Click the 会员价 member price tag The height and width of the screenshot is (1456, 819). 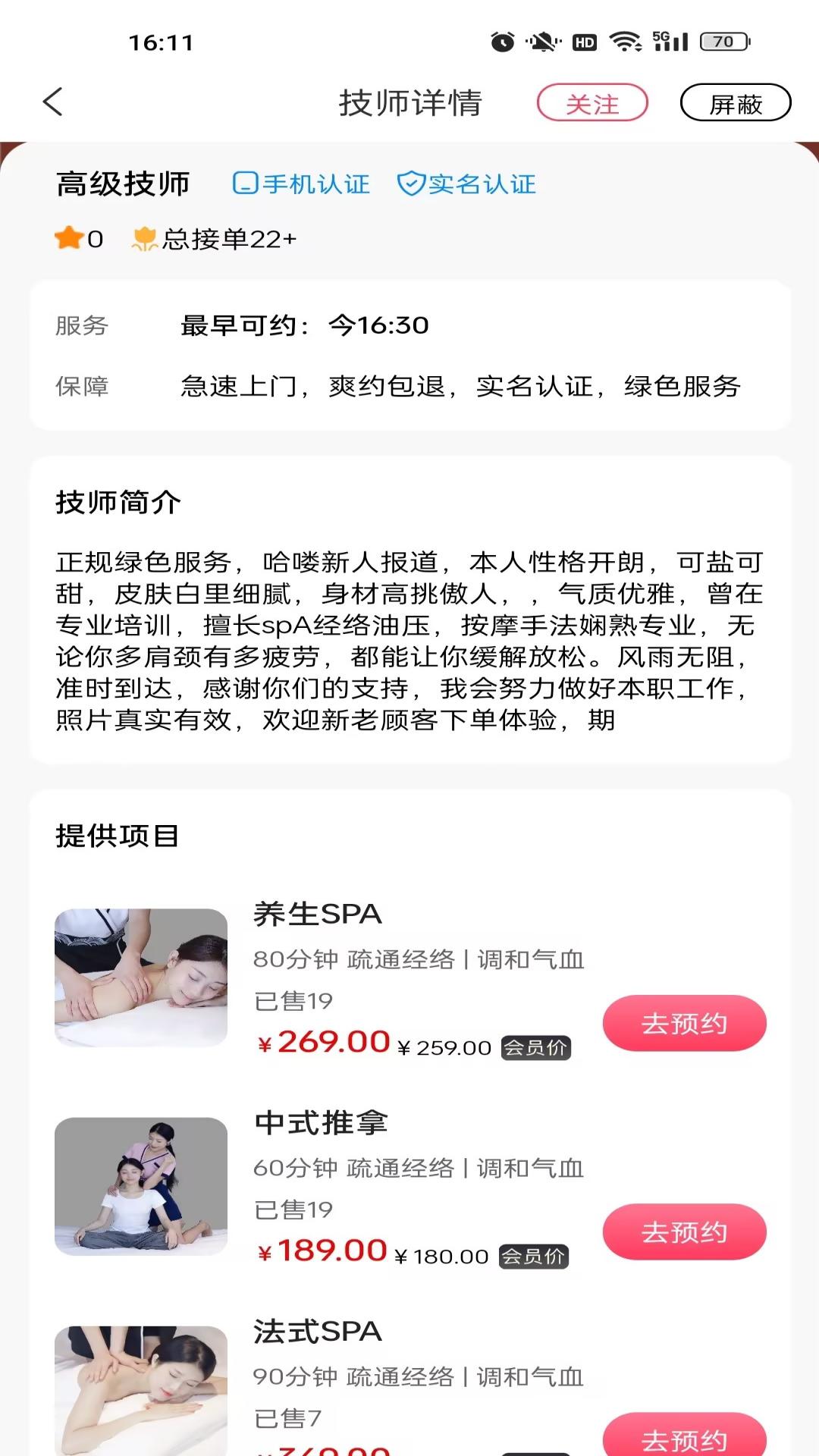coord(536,1049)
